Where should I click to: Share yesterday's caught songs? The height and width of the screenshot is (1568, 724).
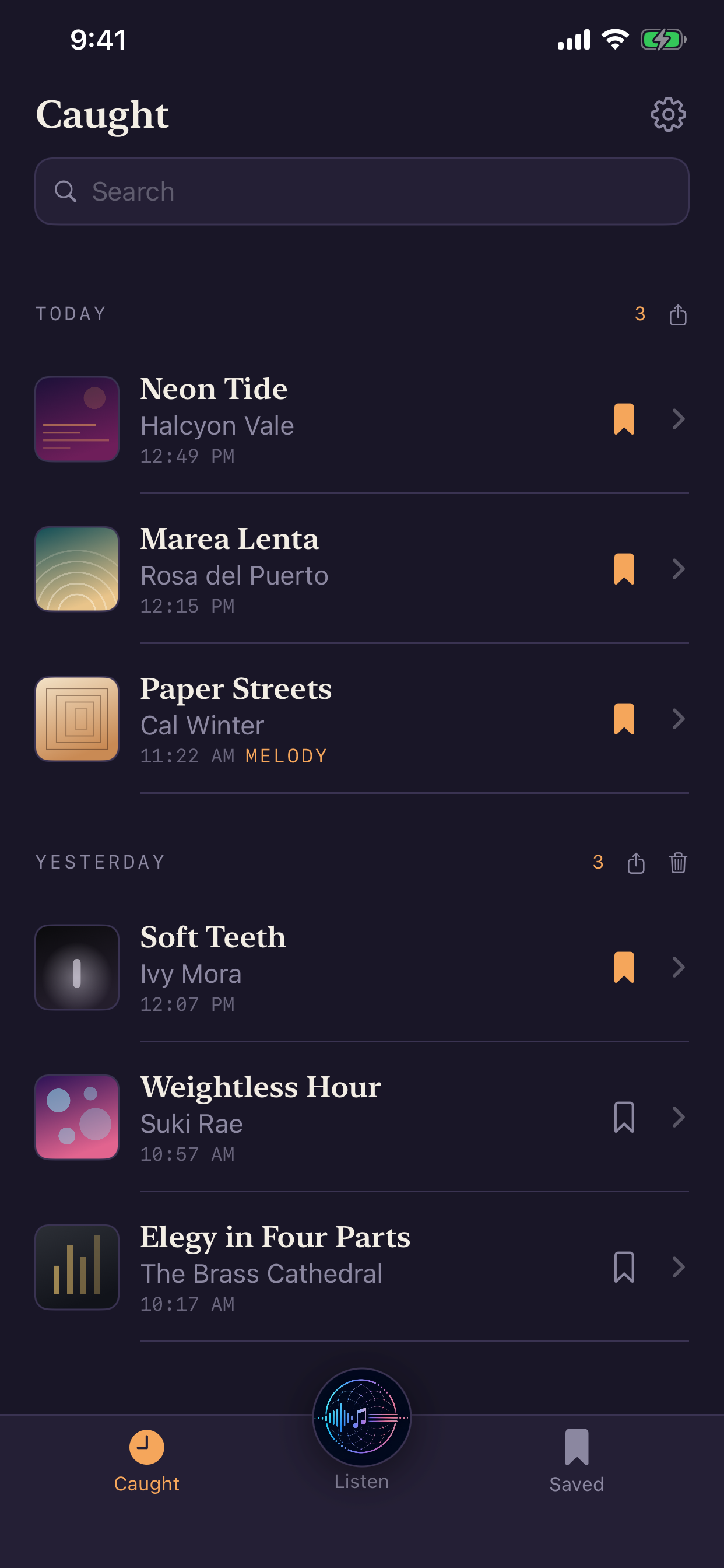636,863
